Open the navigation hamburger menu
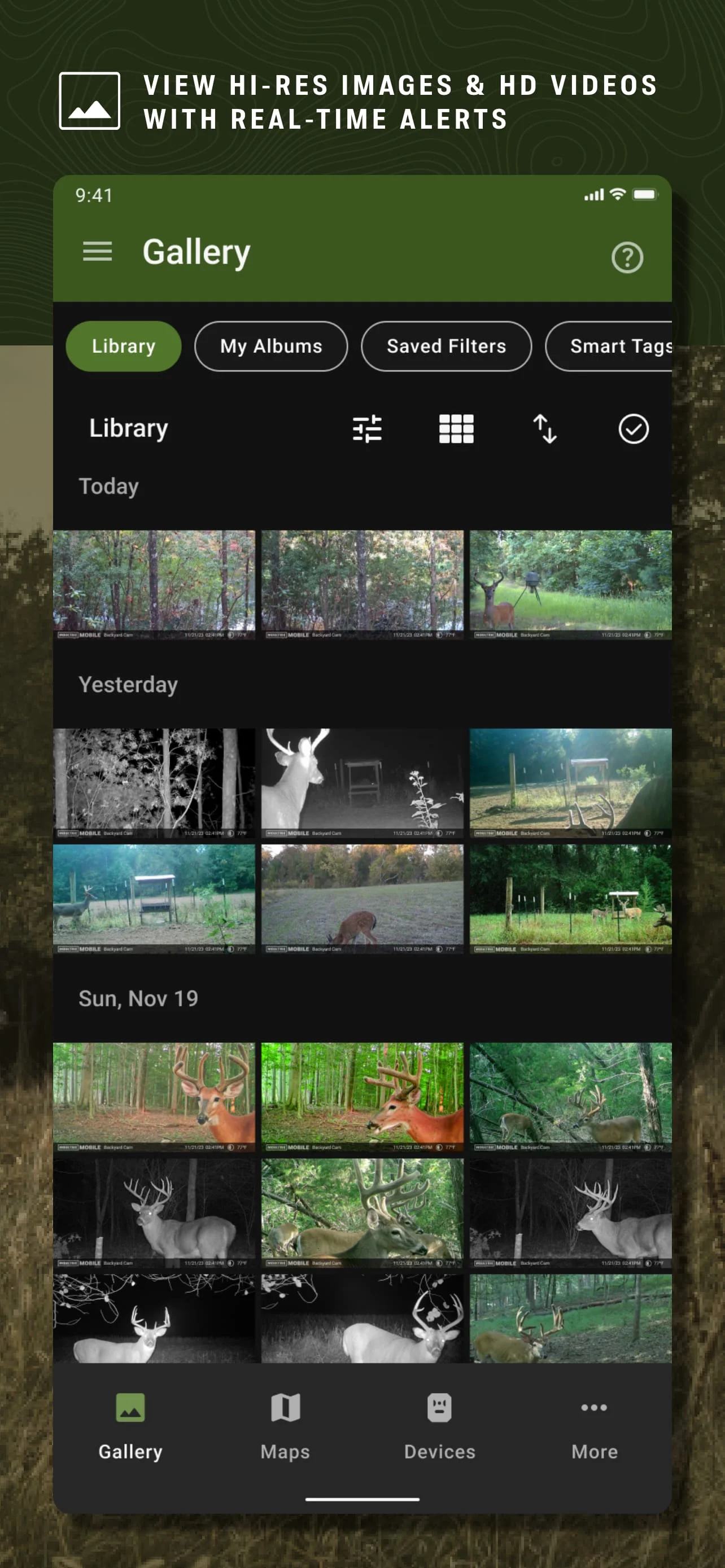Image resolution: width=725 pixels, height=1568 pixels. 97,251
